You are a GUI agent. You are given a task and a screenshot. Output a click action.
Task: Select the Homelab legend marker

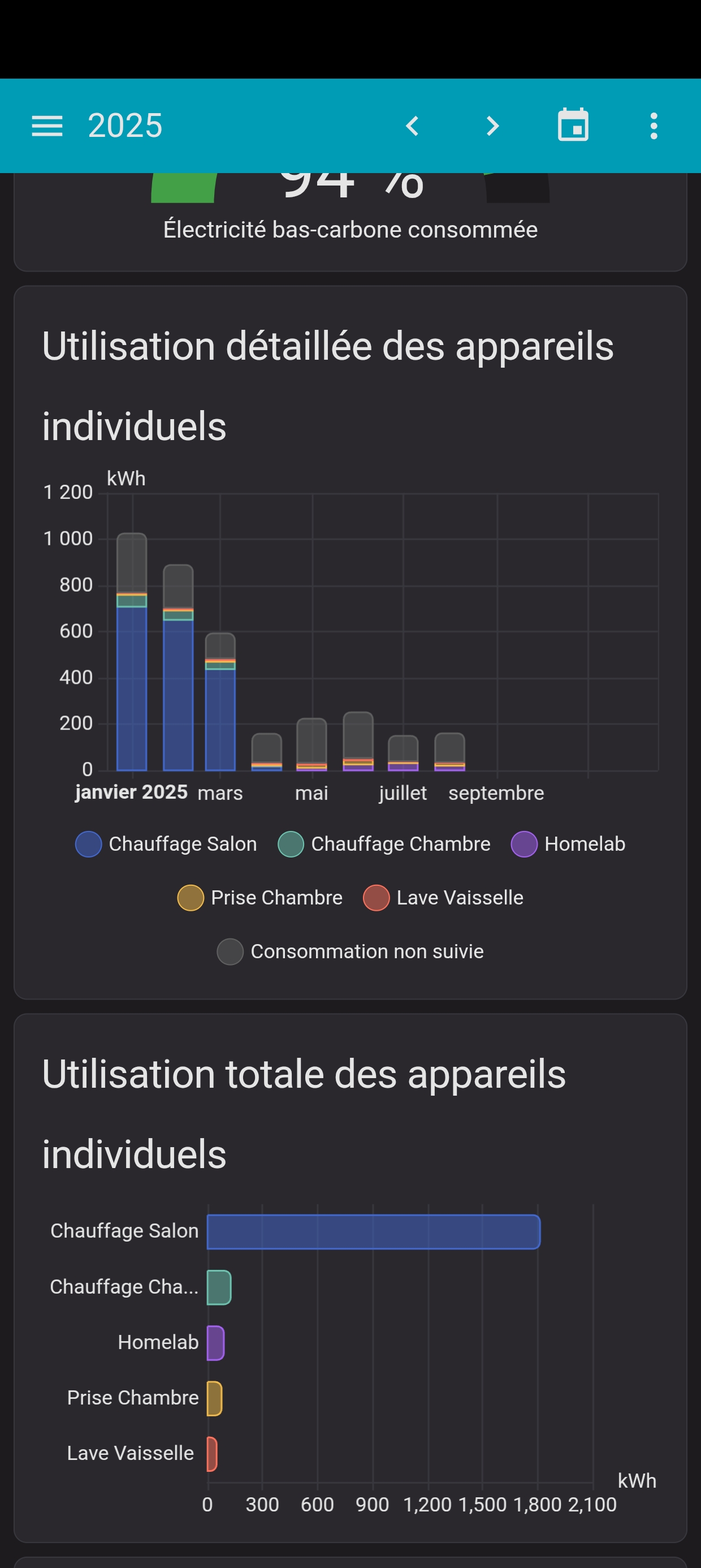pyautogui.click(x=524, y=843)
